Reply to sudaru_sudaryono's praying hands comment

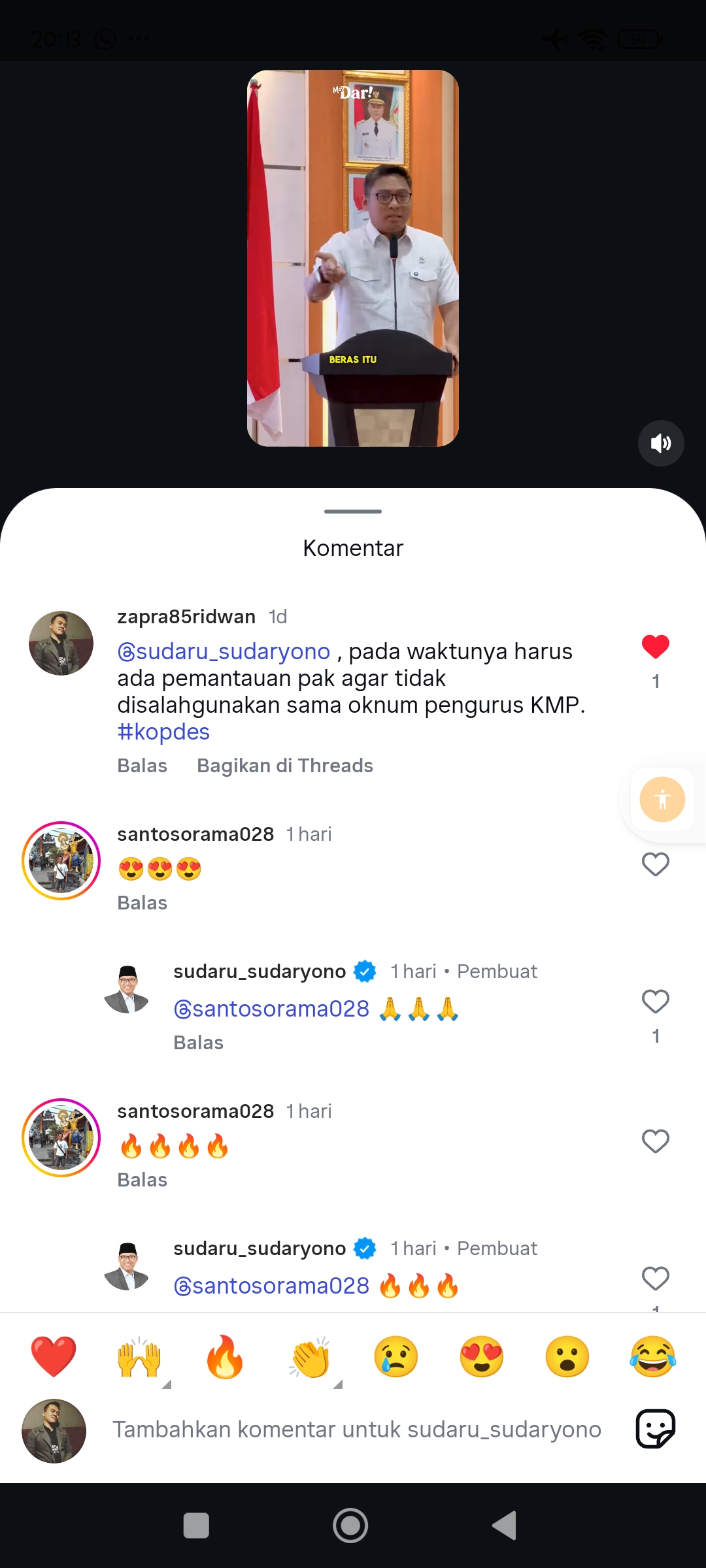[198, 1043]
